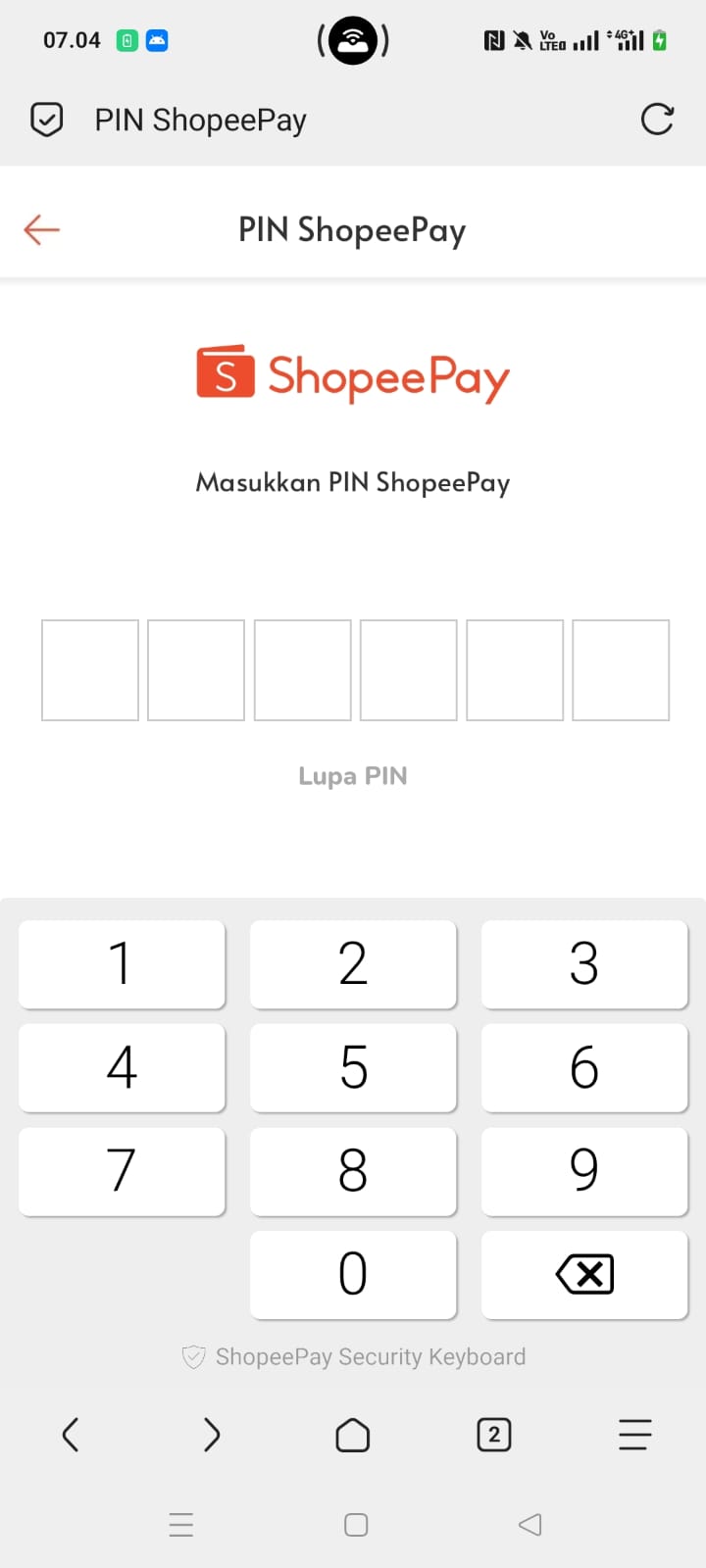
Task: Tap the shield-check icon beside PIN ShopeePay title
Action: [45, 119]
